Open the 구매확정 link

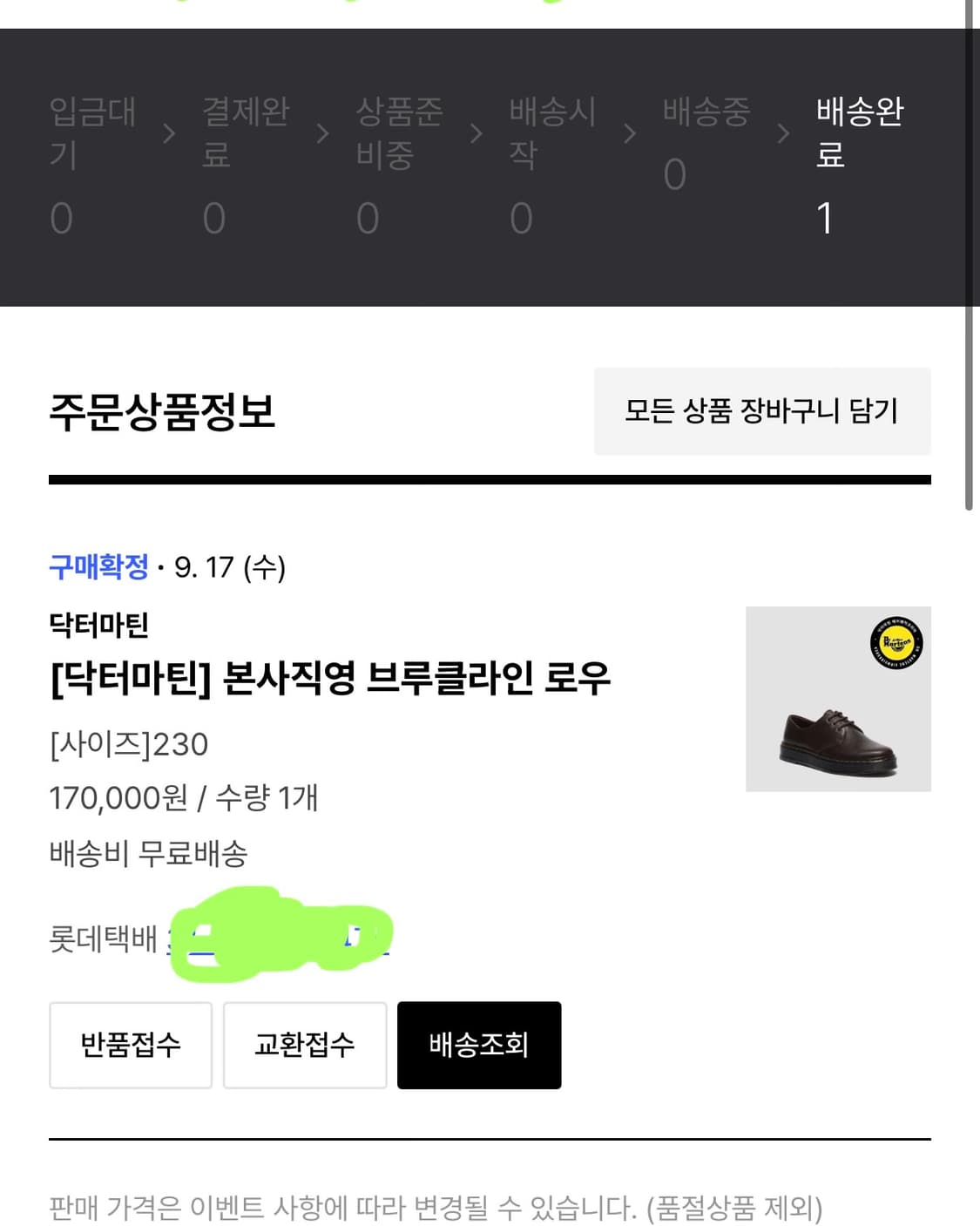point(98,568)
